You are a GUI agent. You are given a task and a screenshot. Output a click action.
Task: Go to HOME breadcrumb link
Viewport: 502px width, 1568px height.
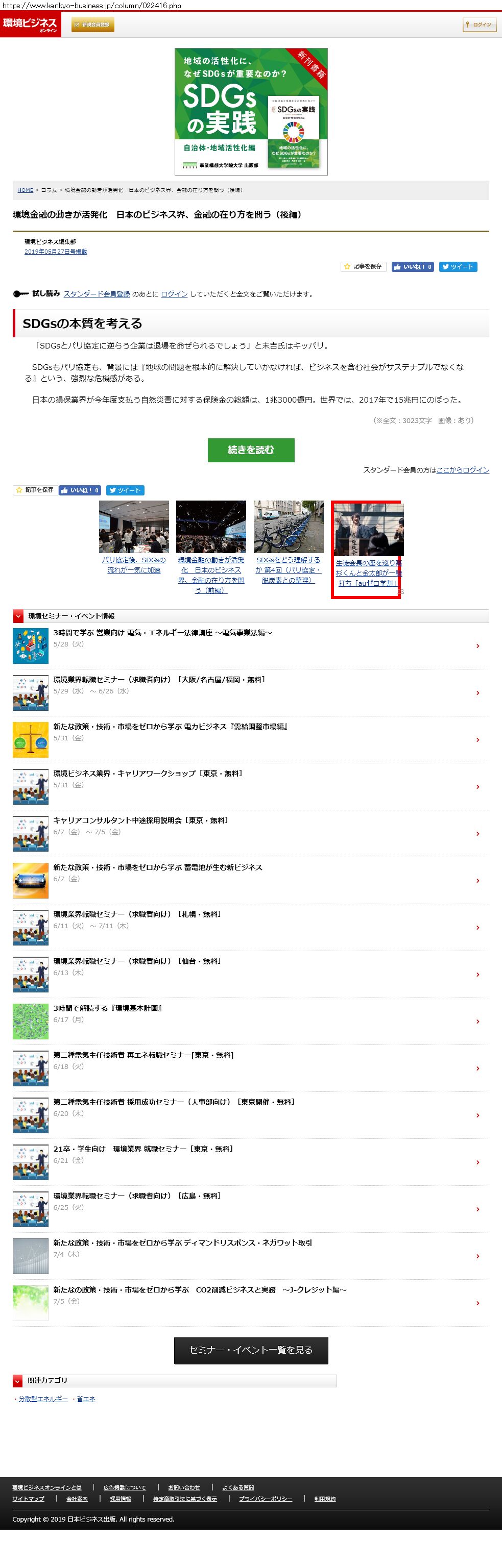click(26, 190)
